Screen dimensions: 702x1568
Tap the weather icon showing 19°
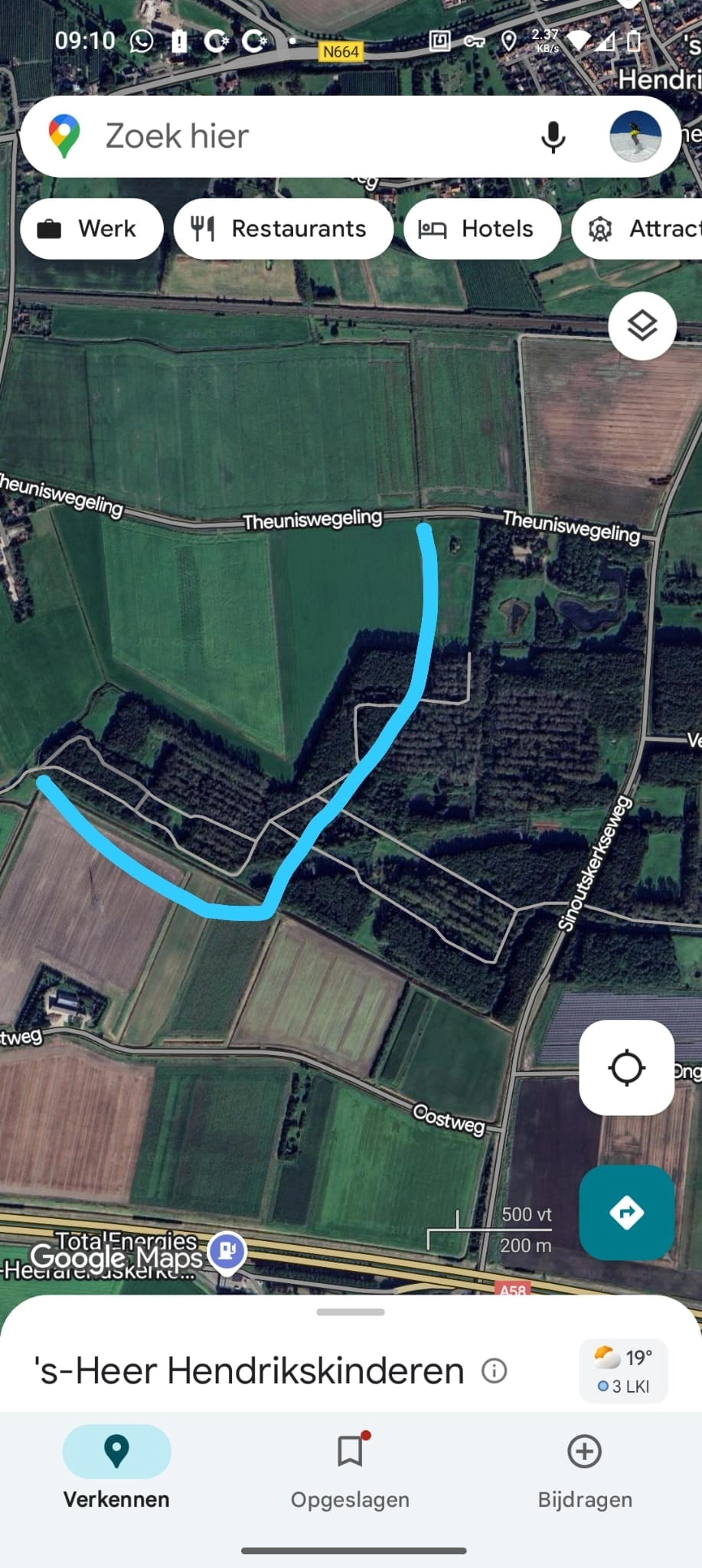(606, 1355)
